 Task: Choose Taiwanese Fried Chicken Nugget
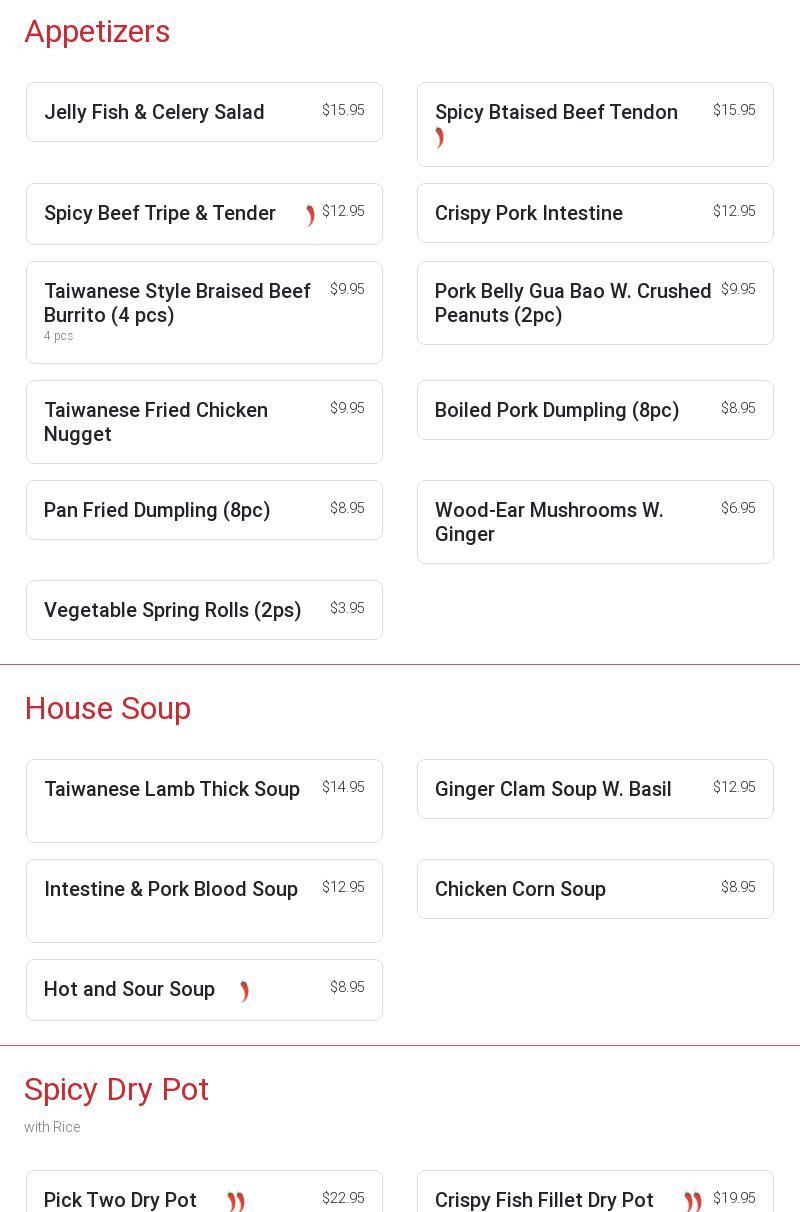point(204,422)
